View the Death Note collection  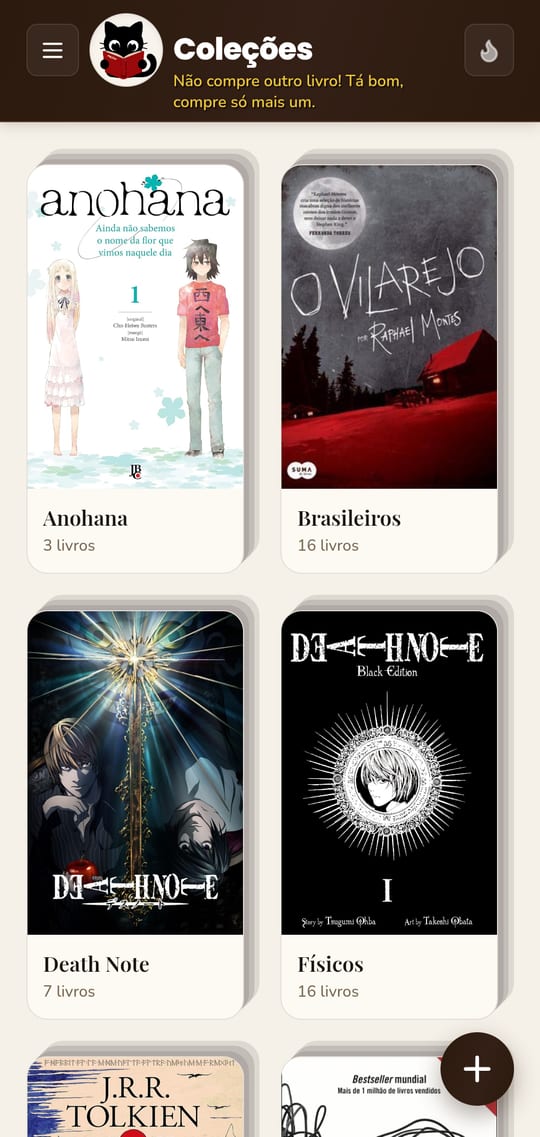(x=136, y=814)
